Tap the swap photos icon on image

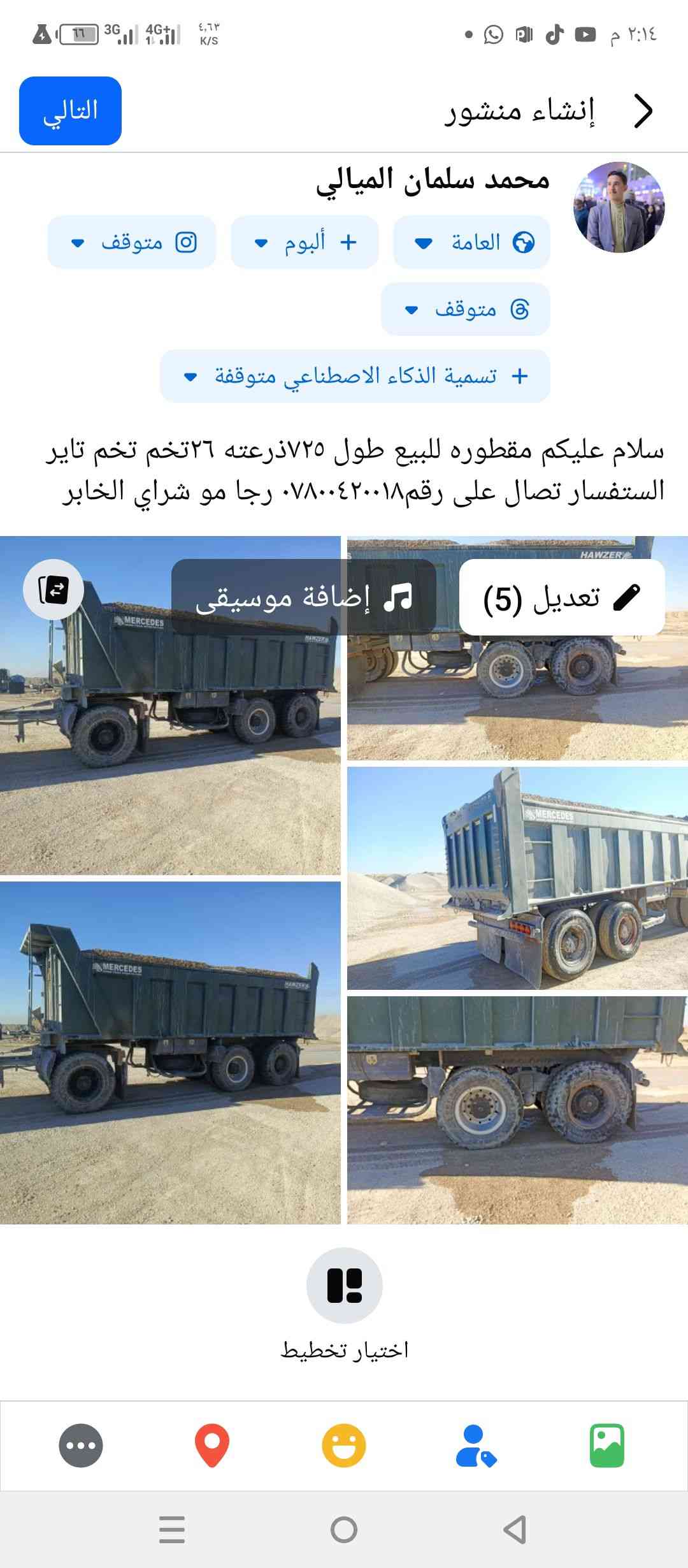tap(54, 590)
